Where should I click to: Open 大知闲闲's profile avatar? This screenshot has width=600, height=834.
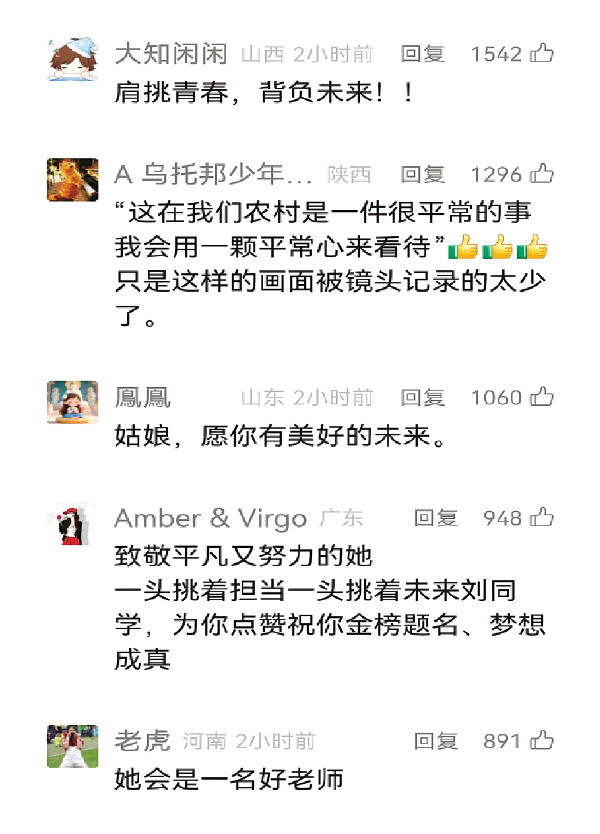(x=72, y=58)
